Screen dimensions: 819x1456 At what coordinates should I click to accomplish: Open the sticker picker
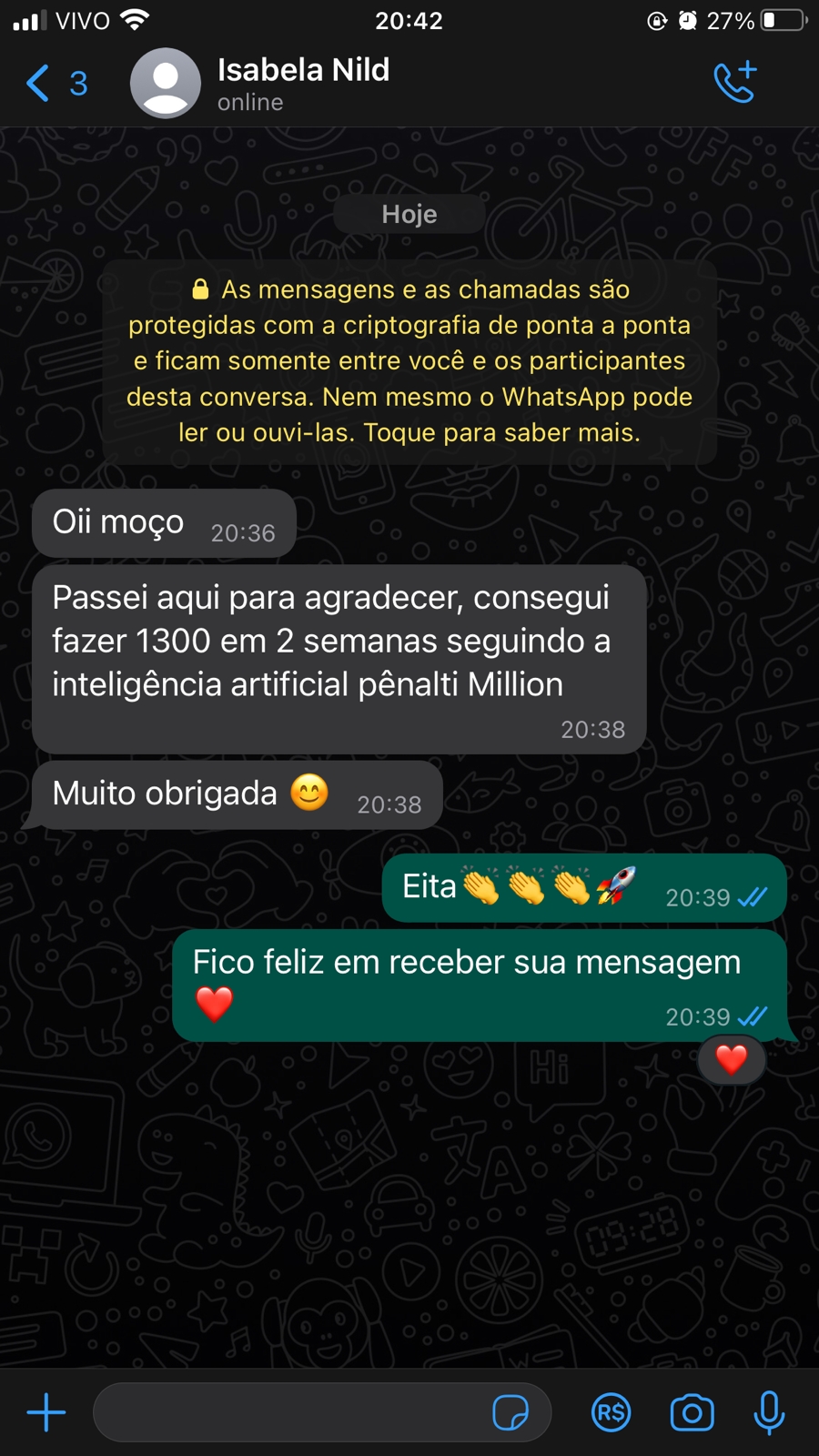(x=511, y=1412)
